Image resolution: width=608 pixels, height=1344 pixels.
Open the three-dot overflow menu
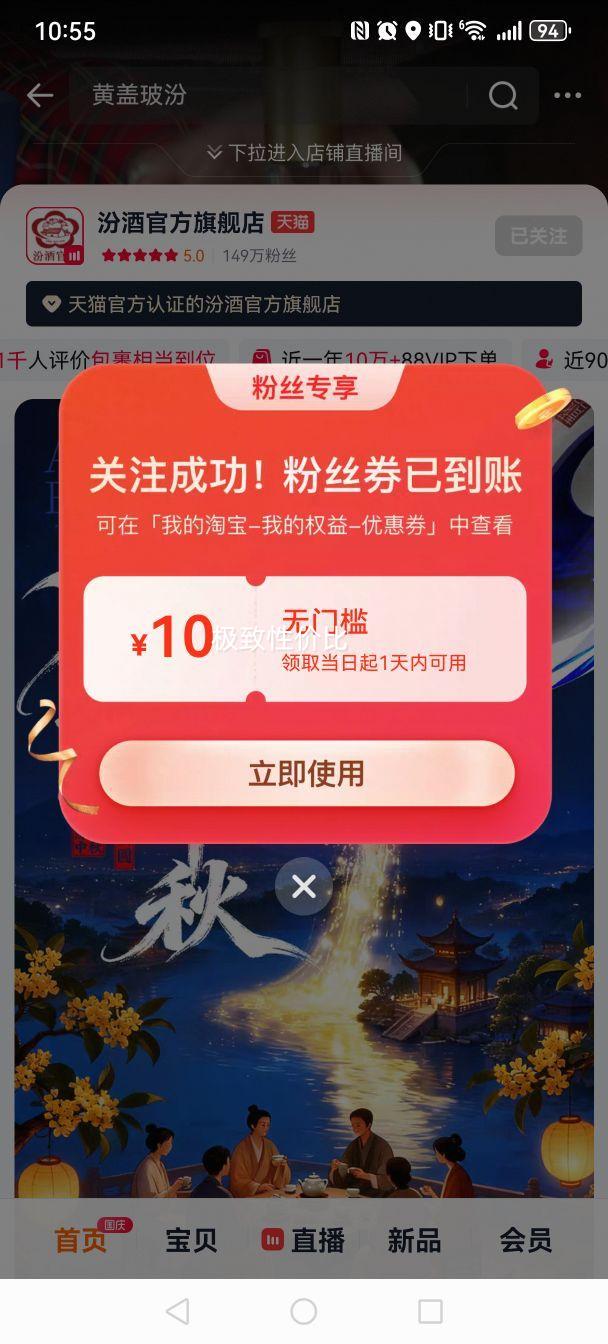pyautogui.click(x=567, y=95)
